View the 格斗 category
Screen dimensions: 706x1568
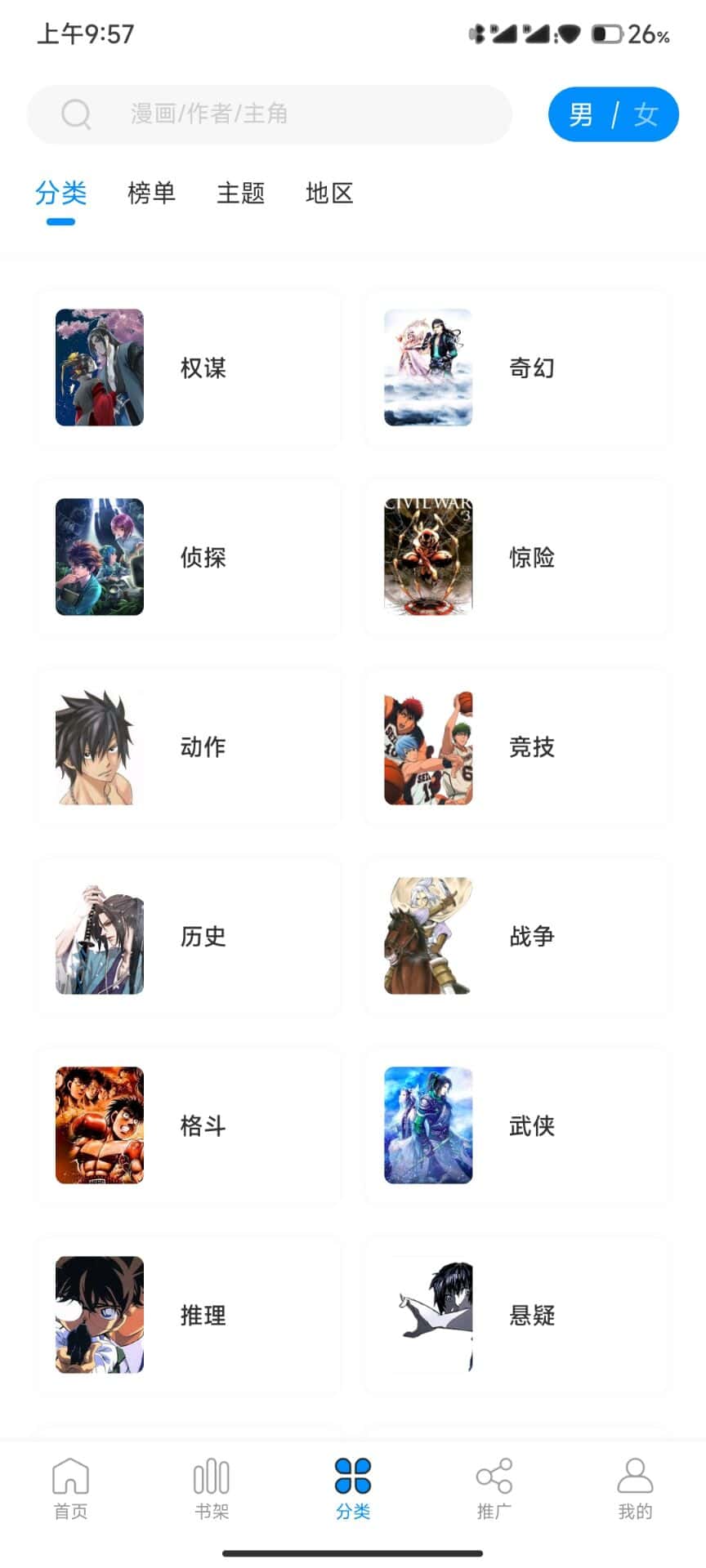(188, 1125)
